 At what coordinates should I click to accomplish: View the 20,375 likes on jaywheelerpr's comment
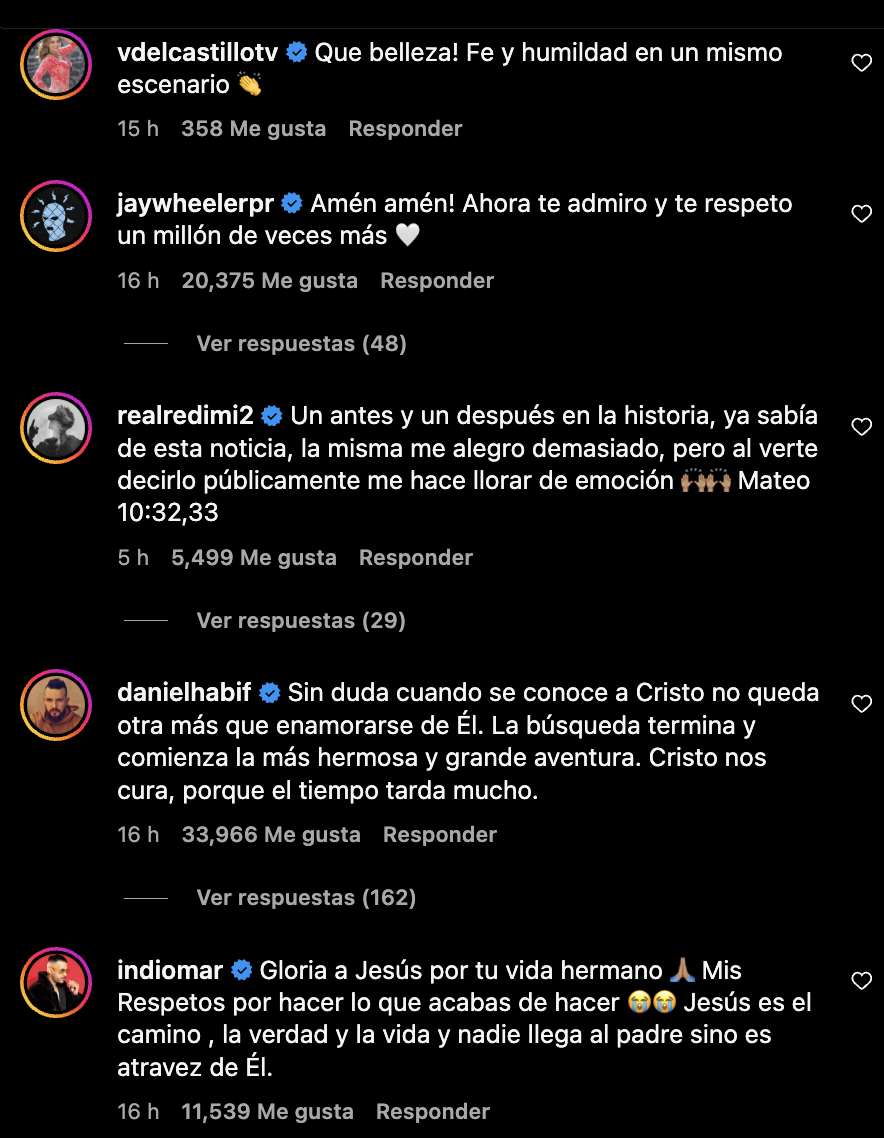[269, 281]
